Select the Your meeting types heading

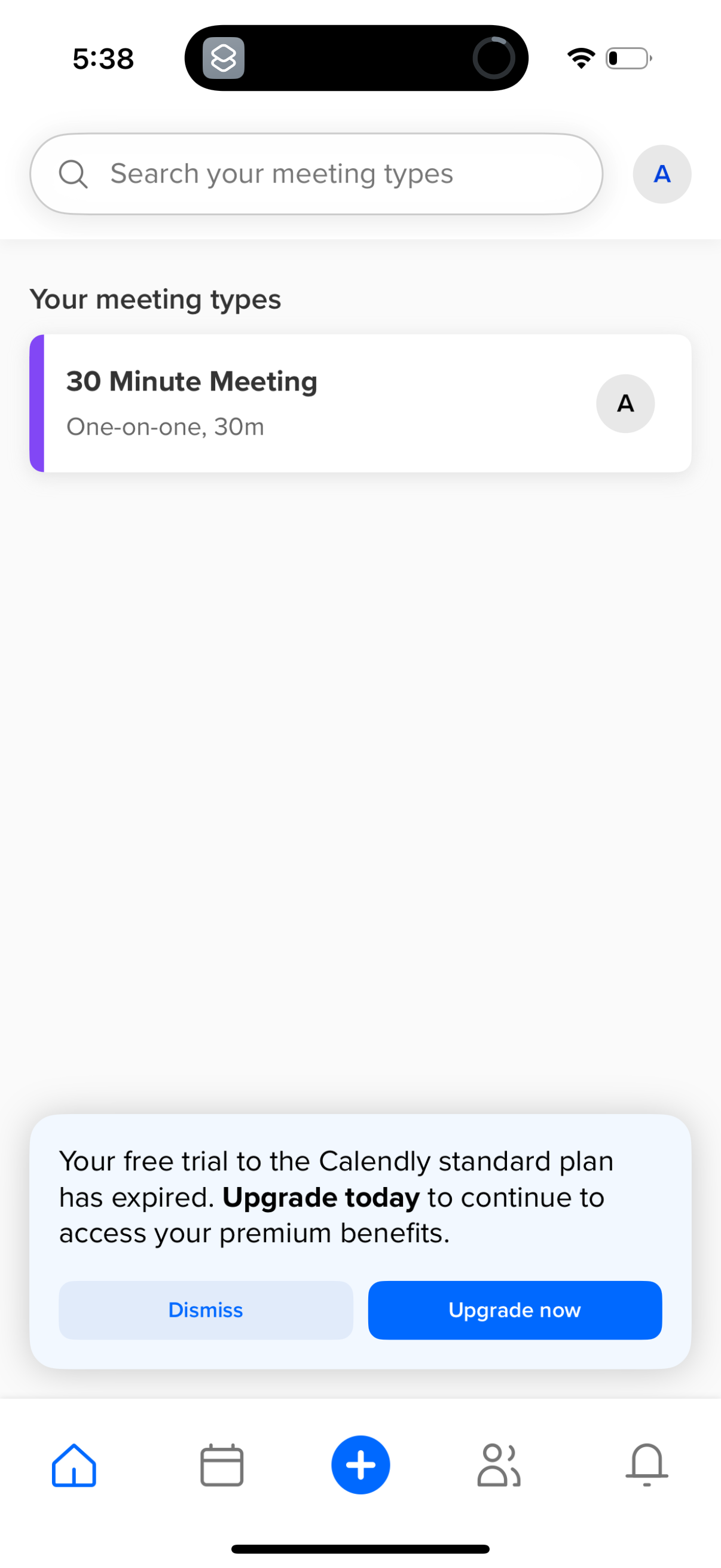(x=156, y=299)
